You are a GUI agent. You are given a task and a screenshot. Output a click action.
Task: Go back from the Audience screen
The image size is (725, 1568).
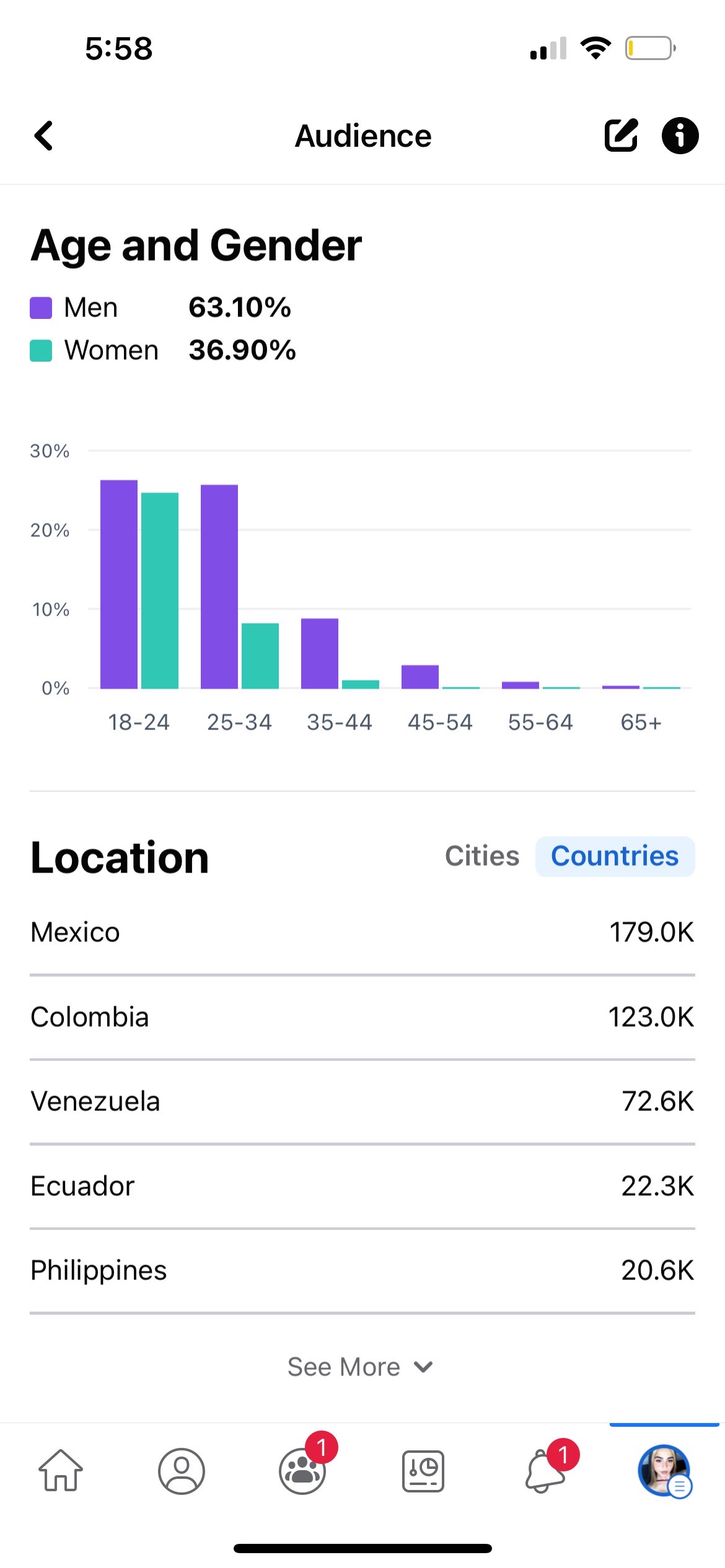point(43,136)
